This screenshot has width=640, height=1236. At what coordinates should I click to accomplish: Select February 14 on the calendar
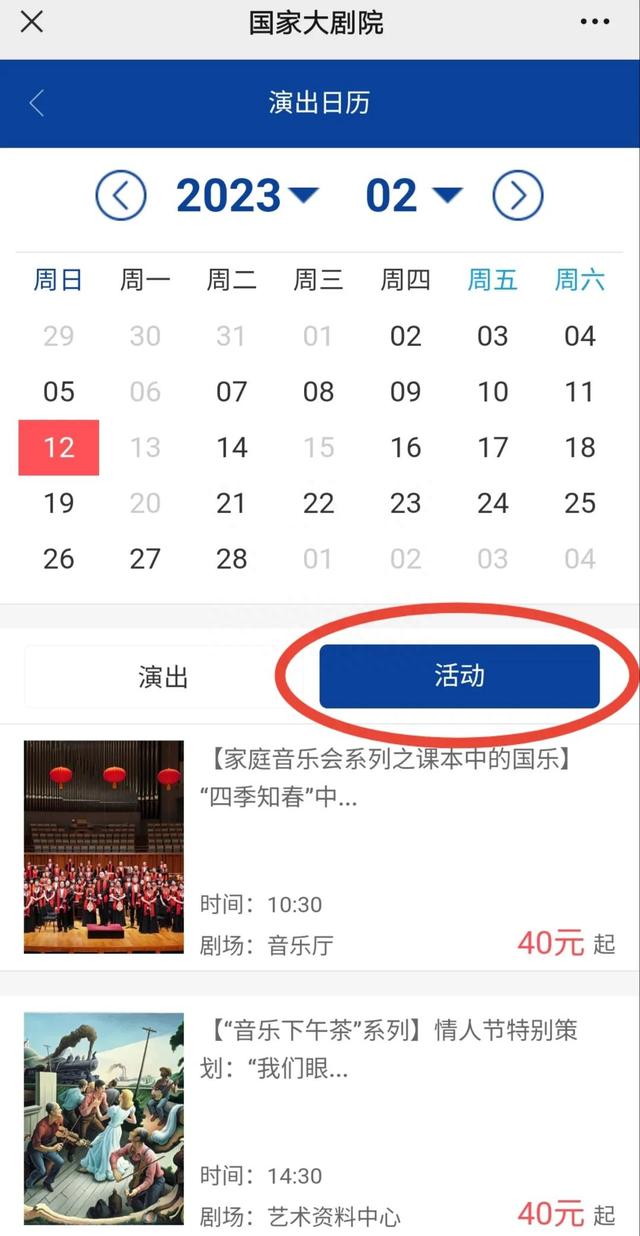coord(232,447)
